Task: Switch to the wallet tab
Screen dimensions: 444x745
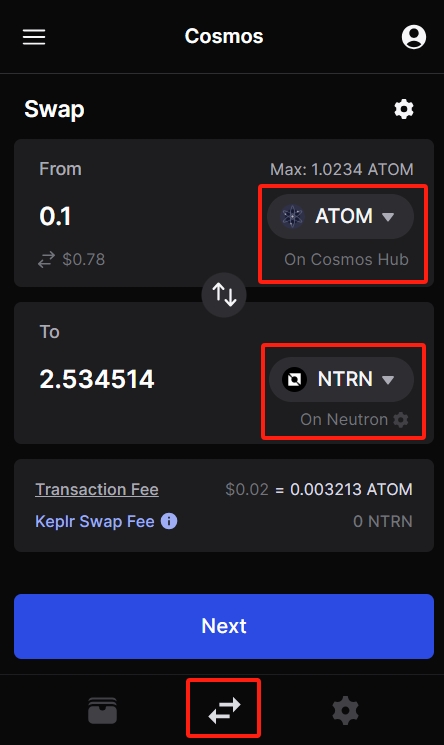Action: click(x=102, y=710)
